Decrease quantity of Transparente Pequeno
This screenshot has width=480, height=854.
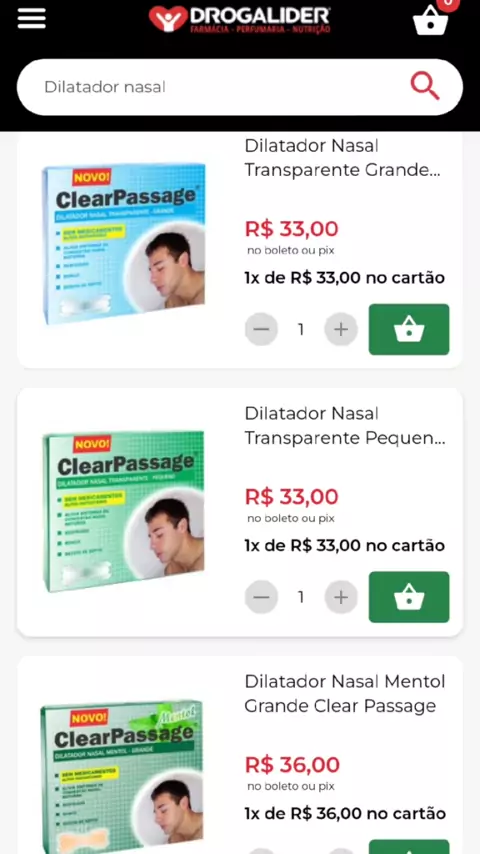tap(262, 597)
